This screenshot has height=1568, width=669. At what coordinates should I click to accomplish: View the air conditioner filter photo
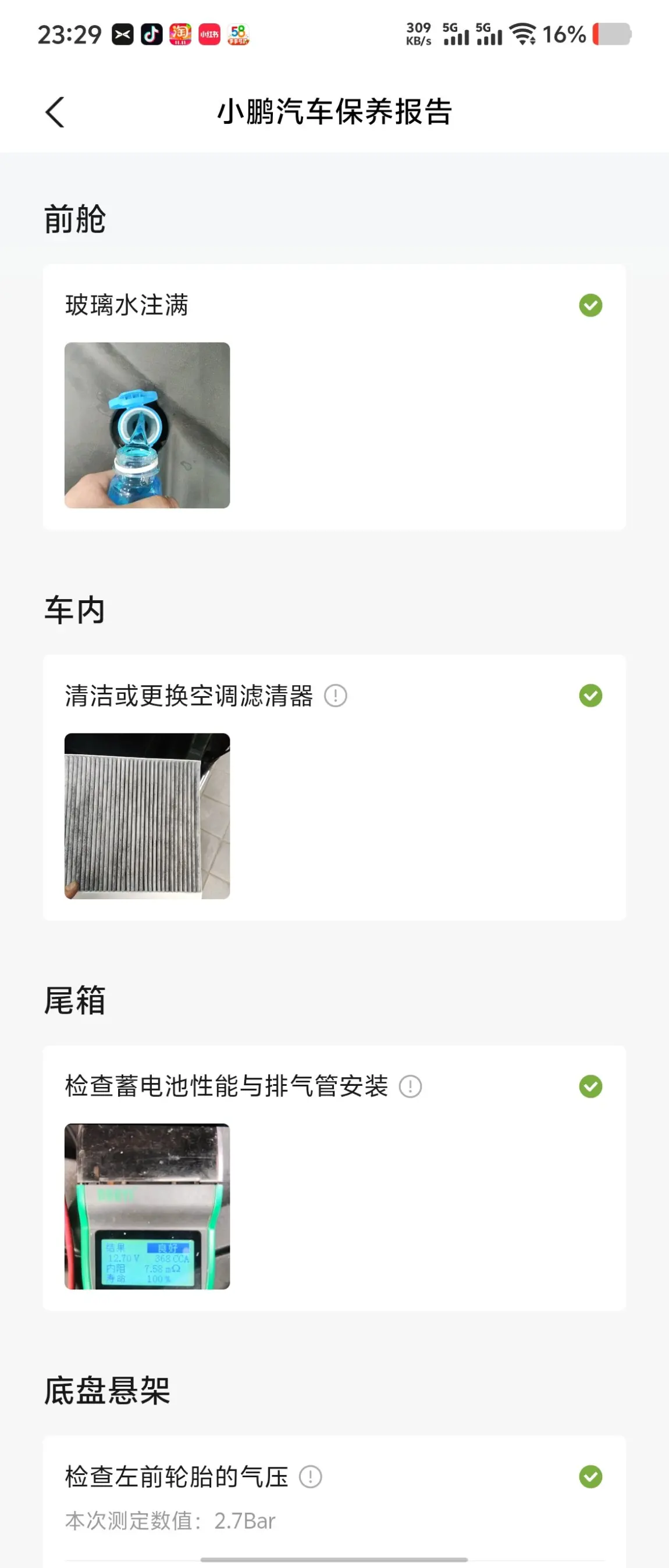[x=147, y=815]
